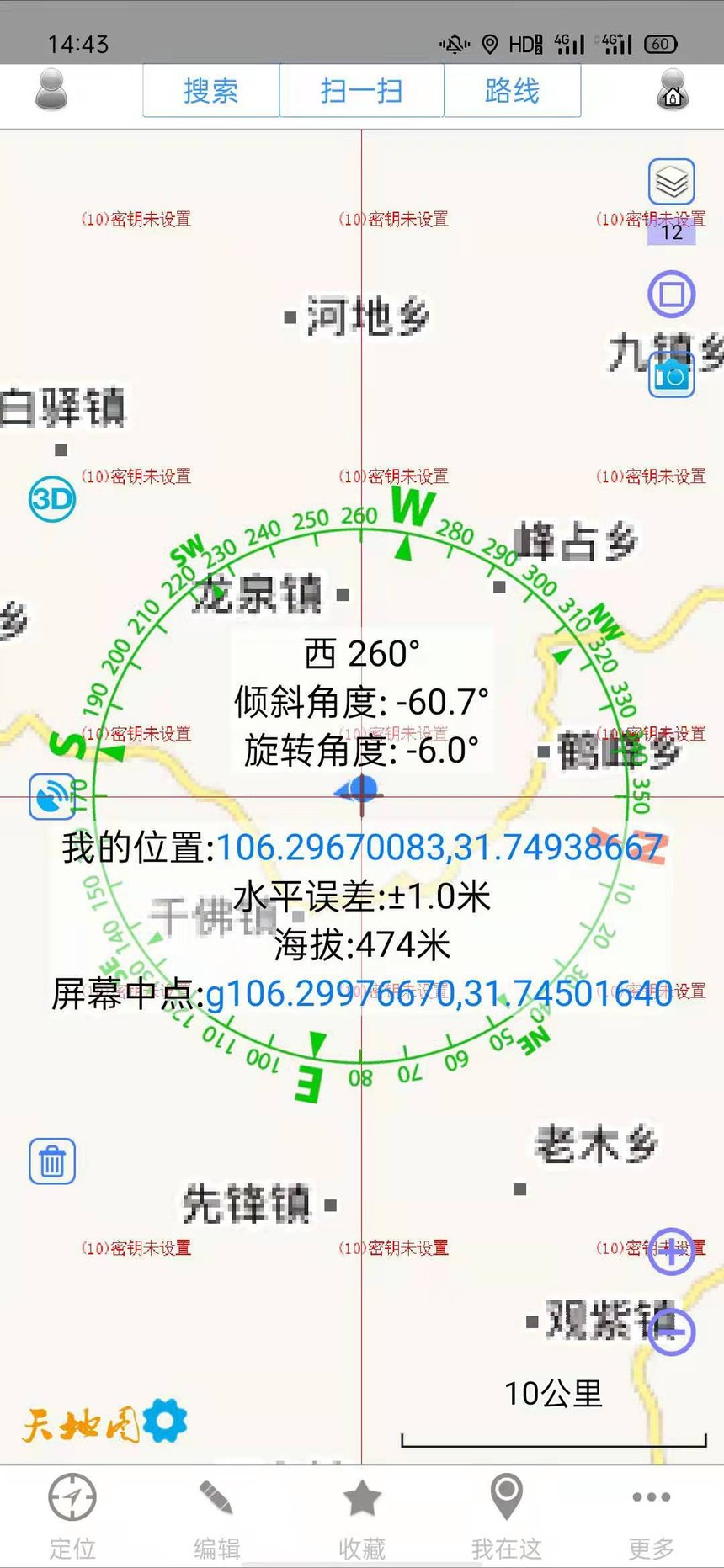Open the map layers selector
The width and height of the screenshot is (724, 1568).
pyautogui.click(x=671, y=181)
